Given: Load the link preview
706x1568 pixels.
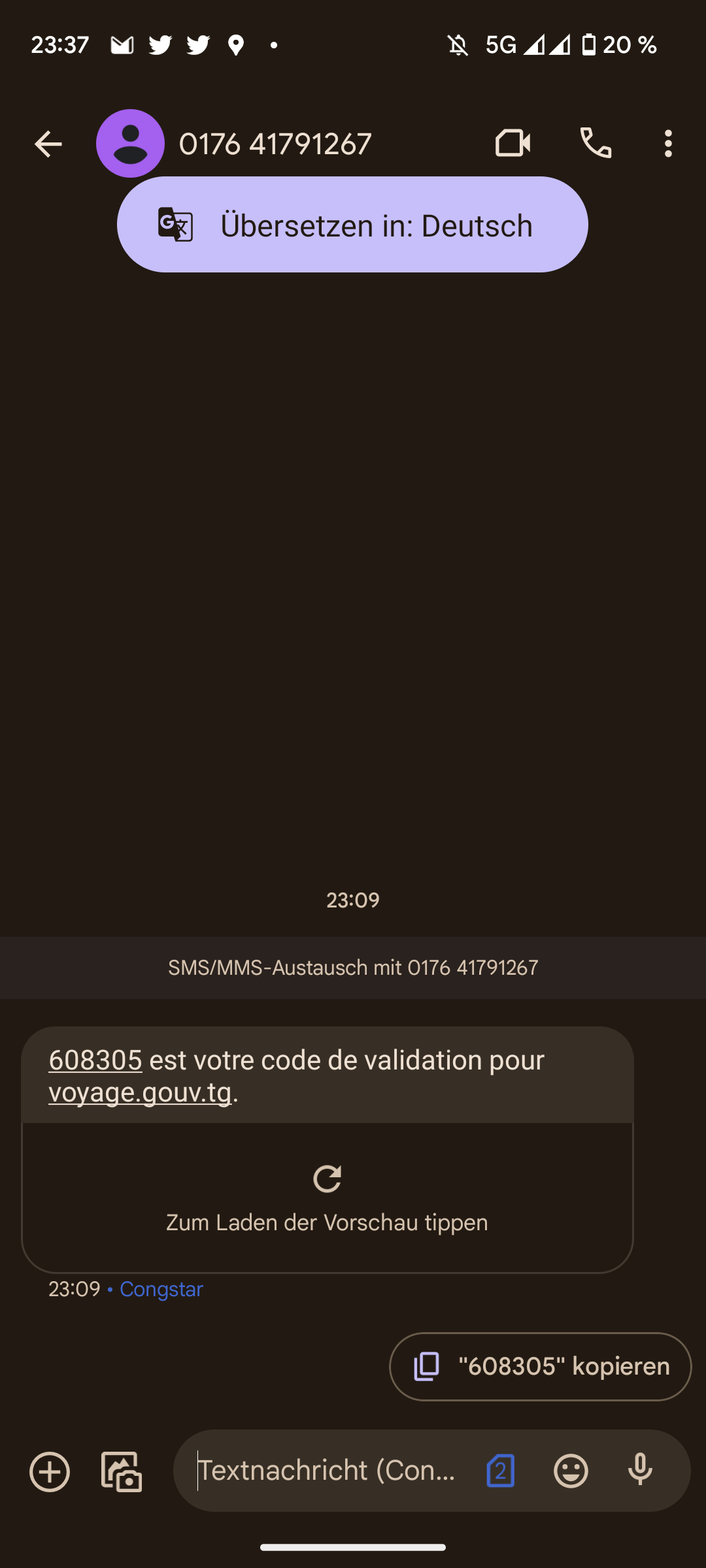Looking at the screenshot, I should click(x=327, y=1197).
